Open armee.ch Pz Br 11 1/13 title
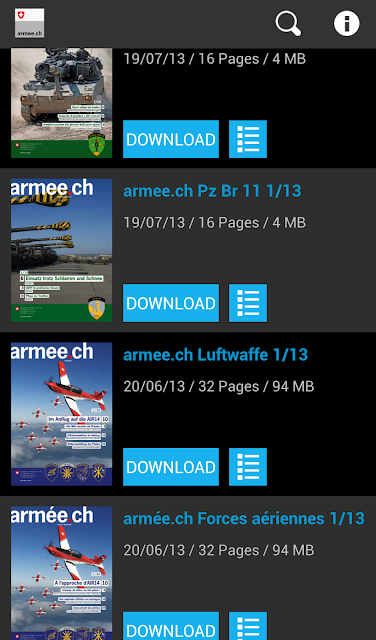This screenshot has width=376, height=640. click(212, 191)
